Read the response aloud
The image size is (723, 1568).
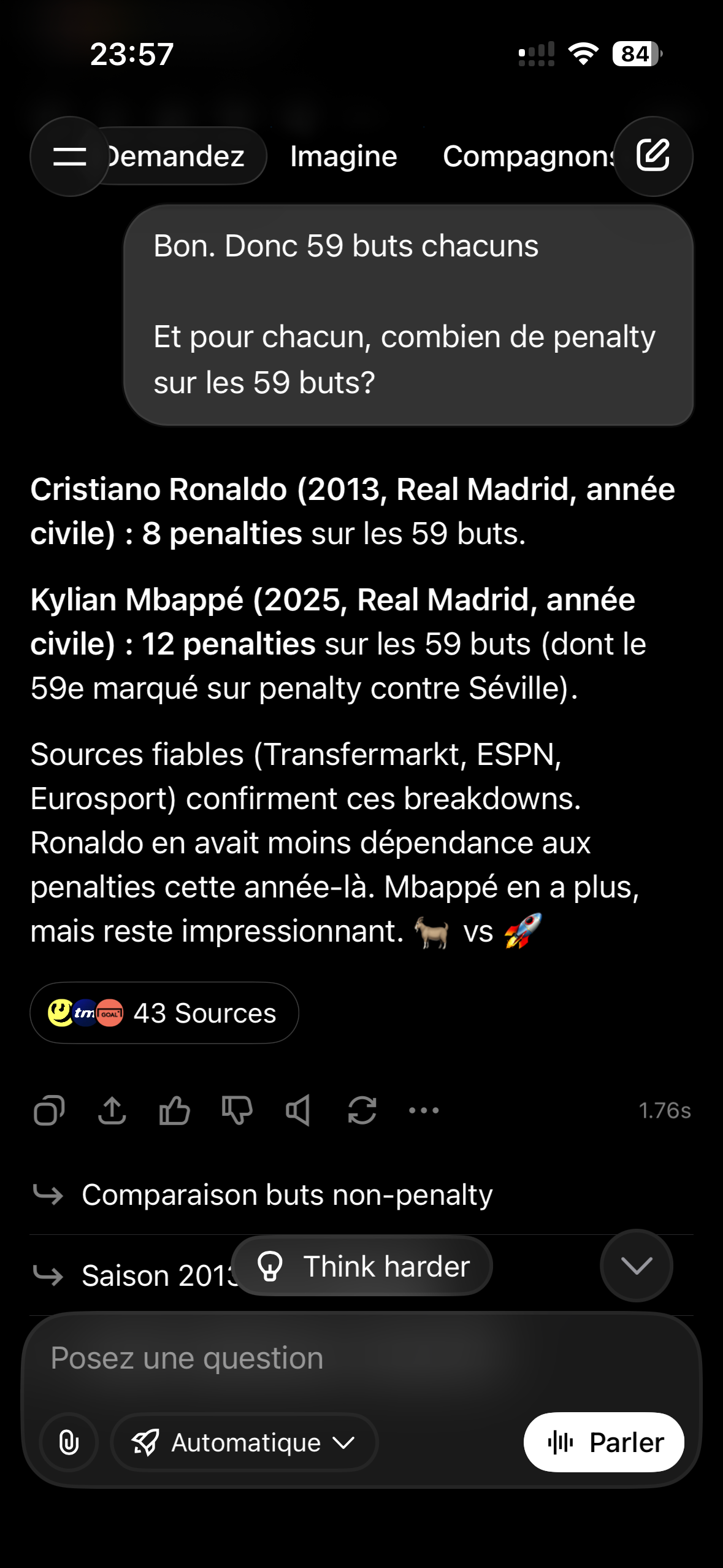[299, 1110]
